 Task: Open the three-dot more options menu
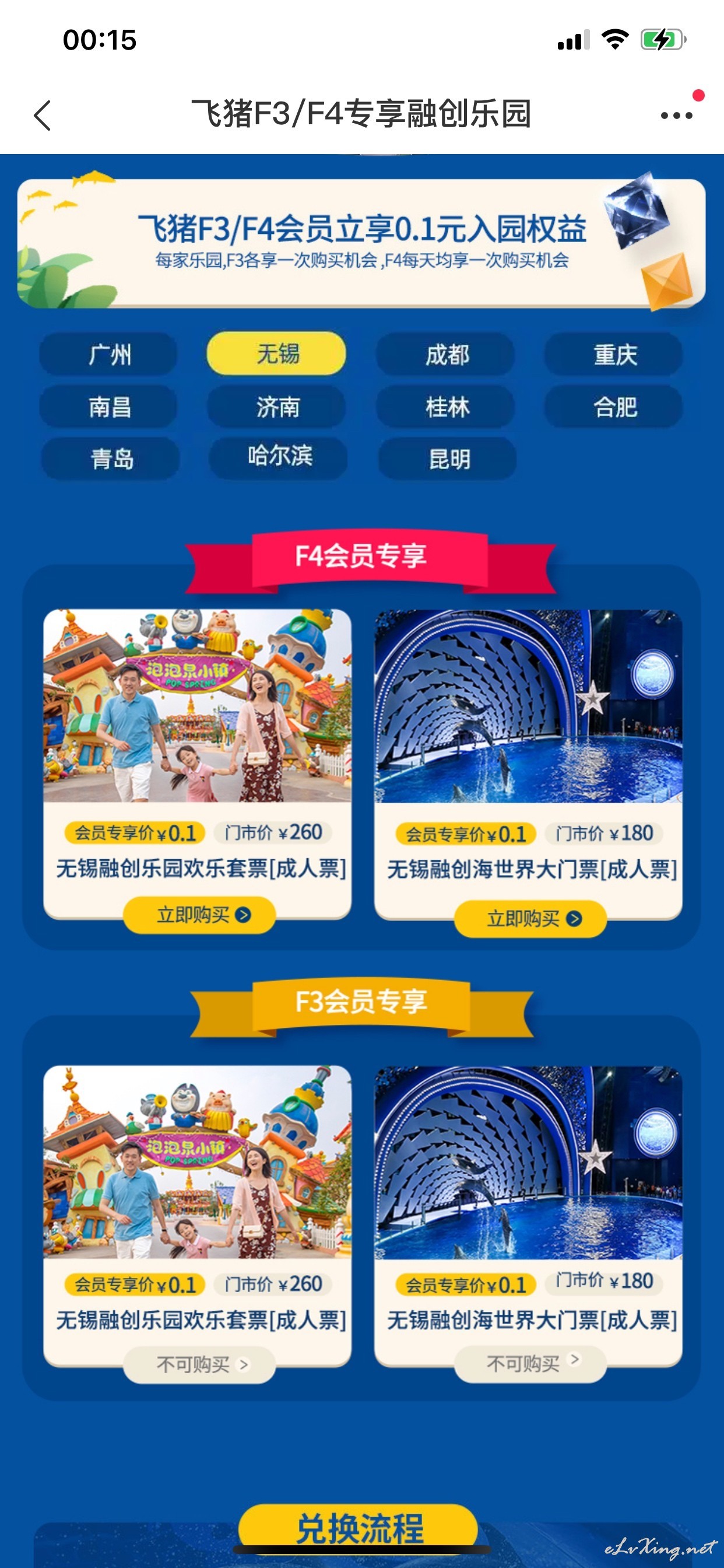(677, 115)
